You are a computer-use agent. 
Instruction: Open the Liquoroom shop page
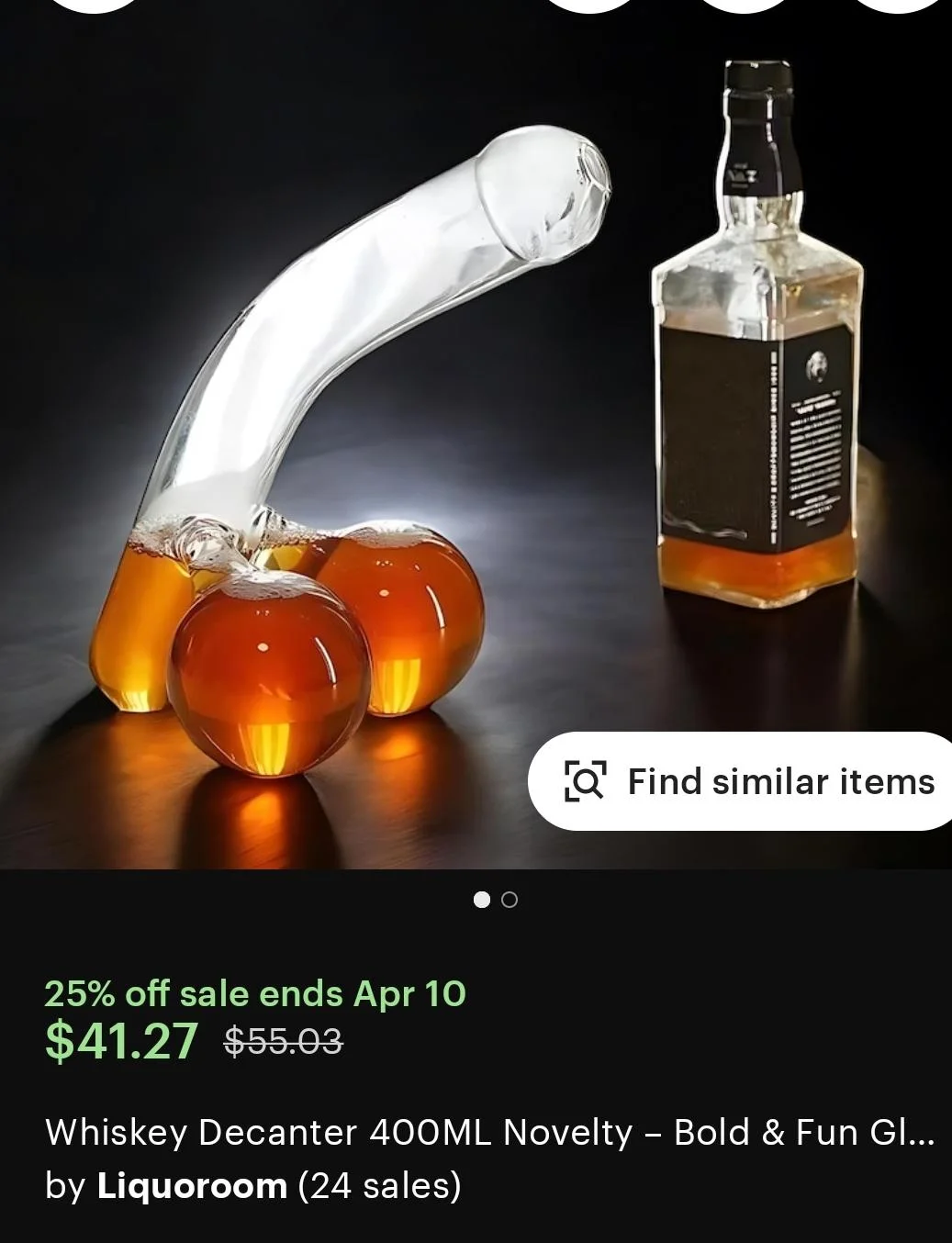click(x=192, y=1185)
